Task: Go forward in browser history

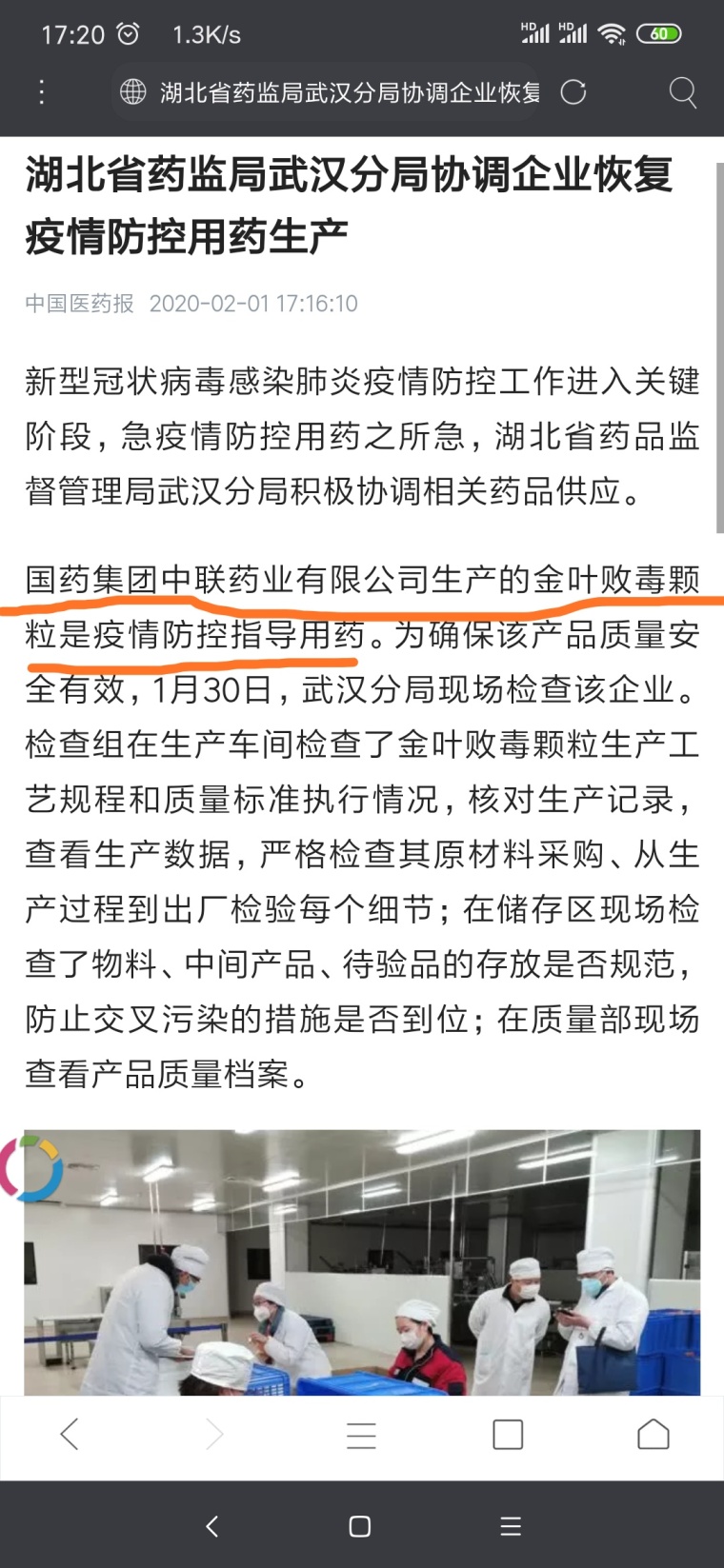Action: tap(215, 1434)
